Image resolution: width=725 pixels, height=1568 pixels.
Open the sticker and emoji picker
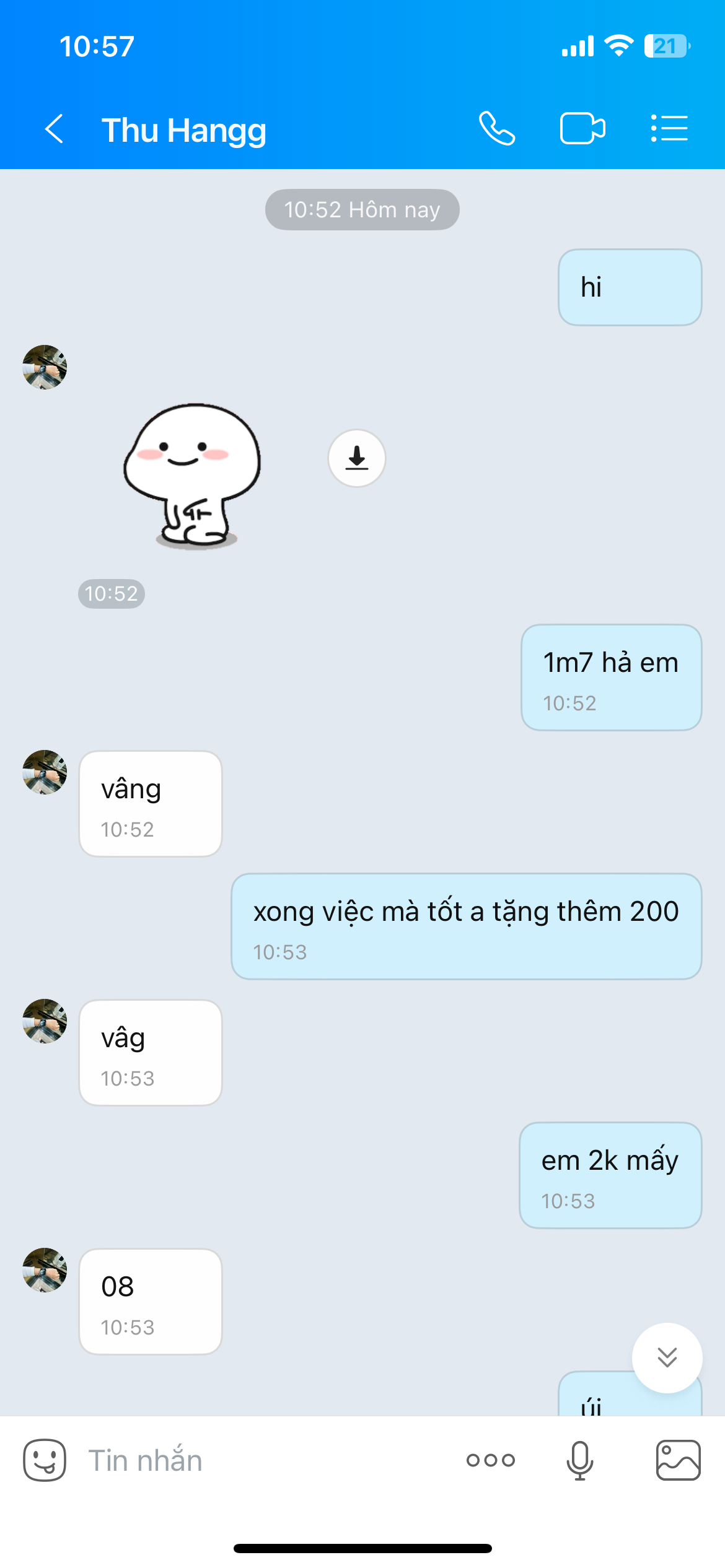point(45,1460)
